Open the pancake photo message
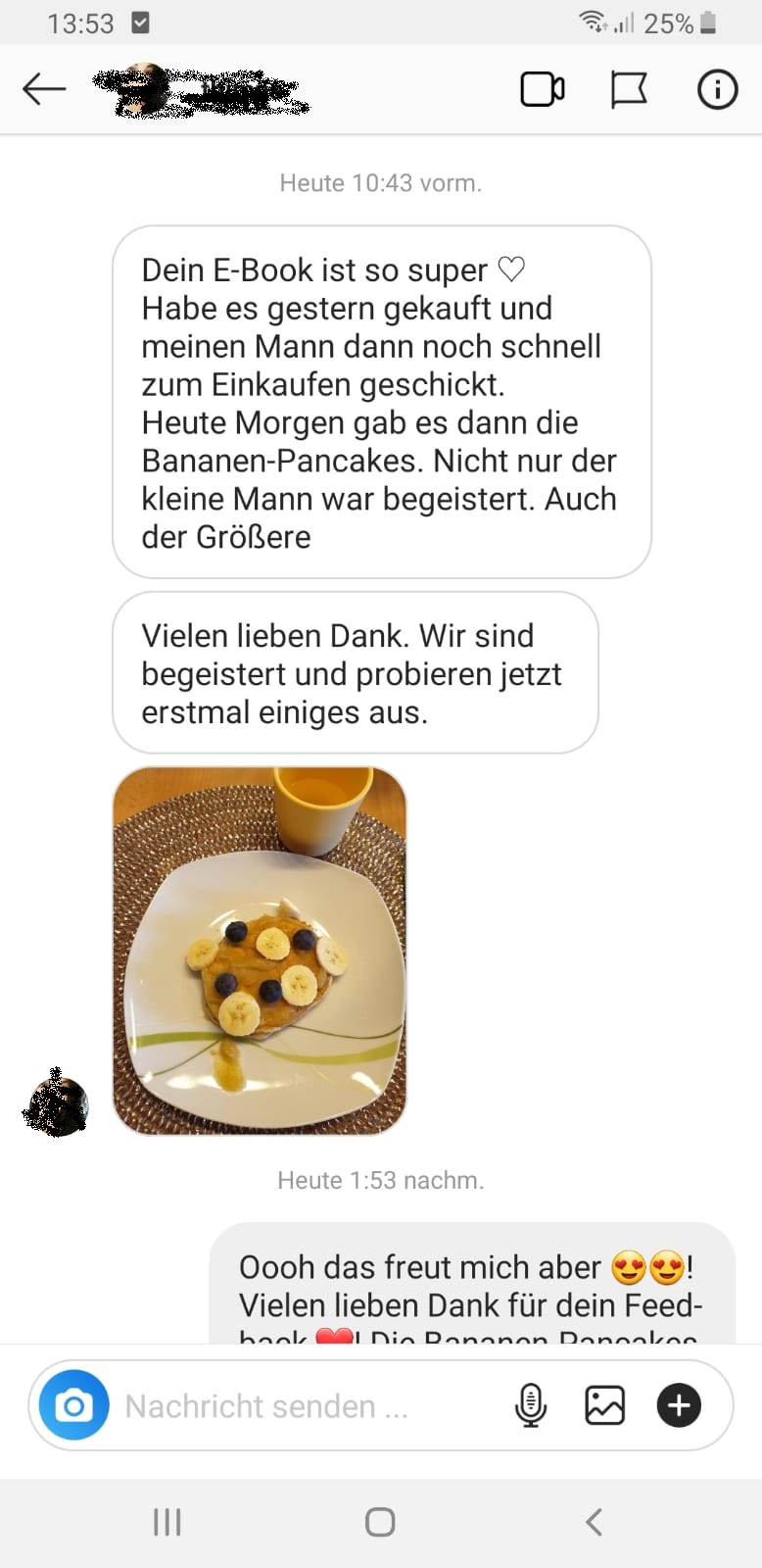Viewport: 762px width, 1568px height. tap(260, 951)
